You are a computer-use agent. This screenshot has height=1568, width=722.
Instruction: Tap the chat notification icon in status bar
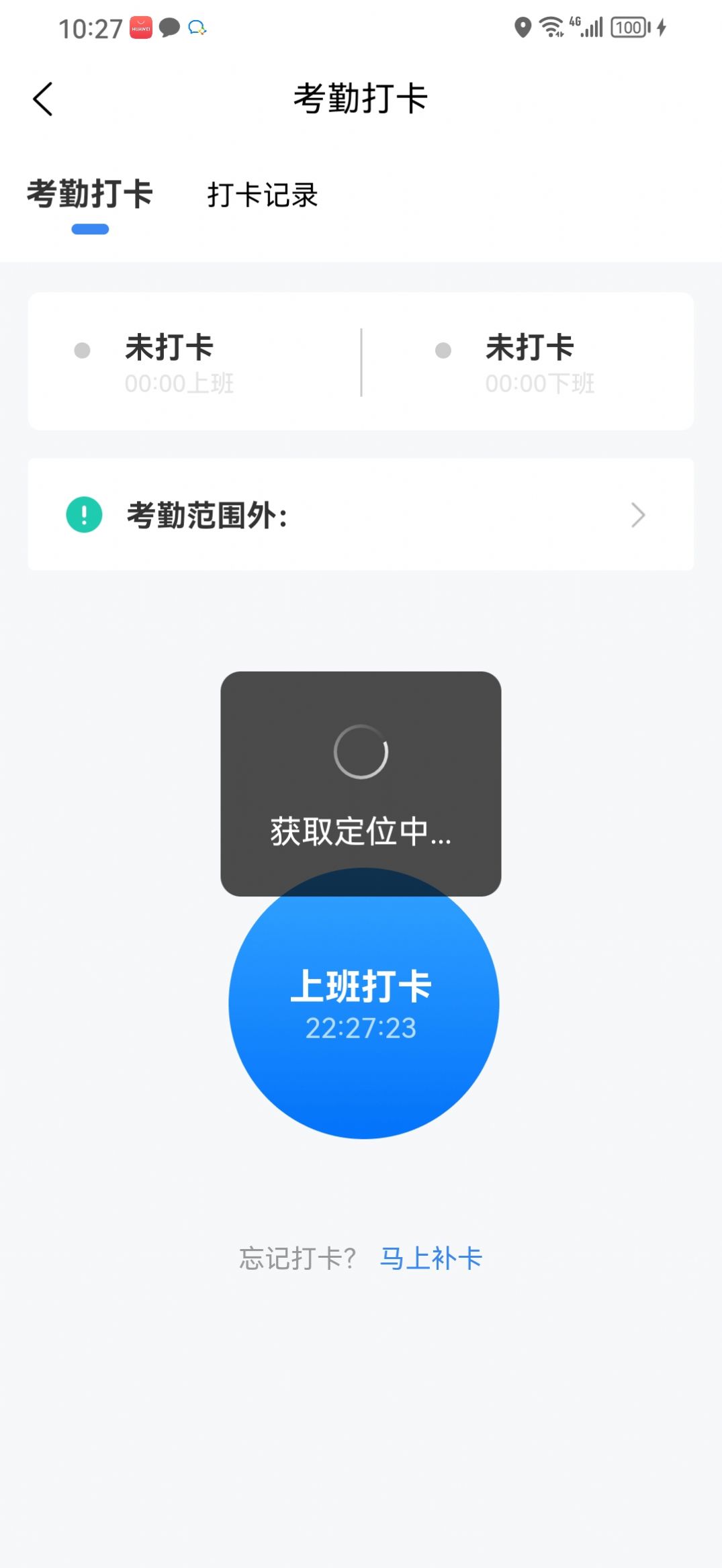[197, 28]
